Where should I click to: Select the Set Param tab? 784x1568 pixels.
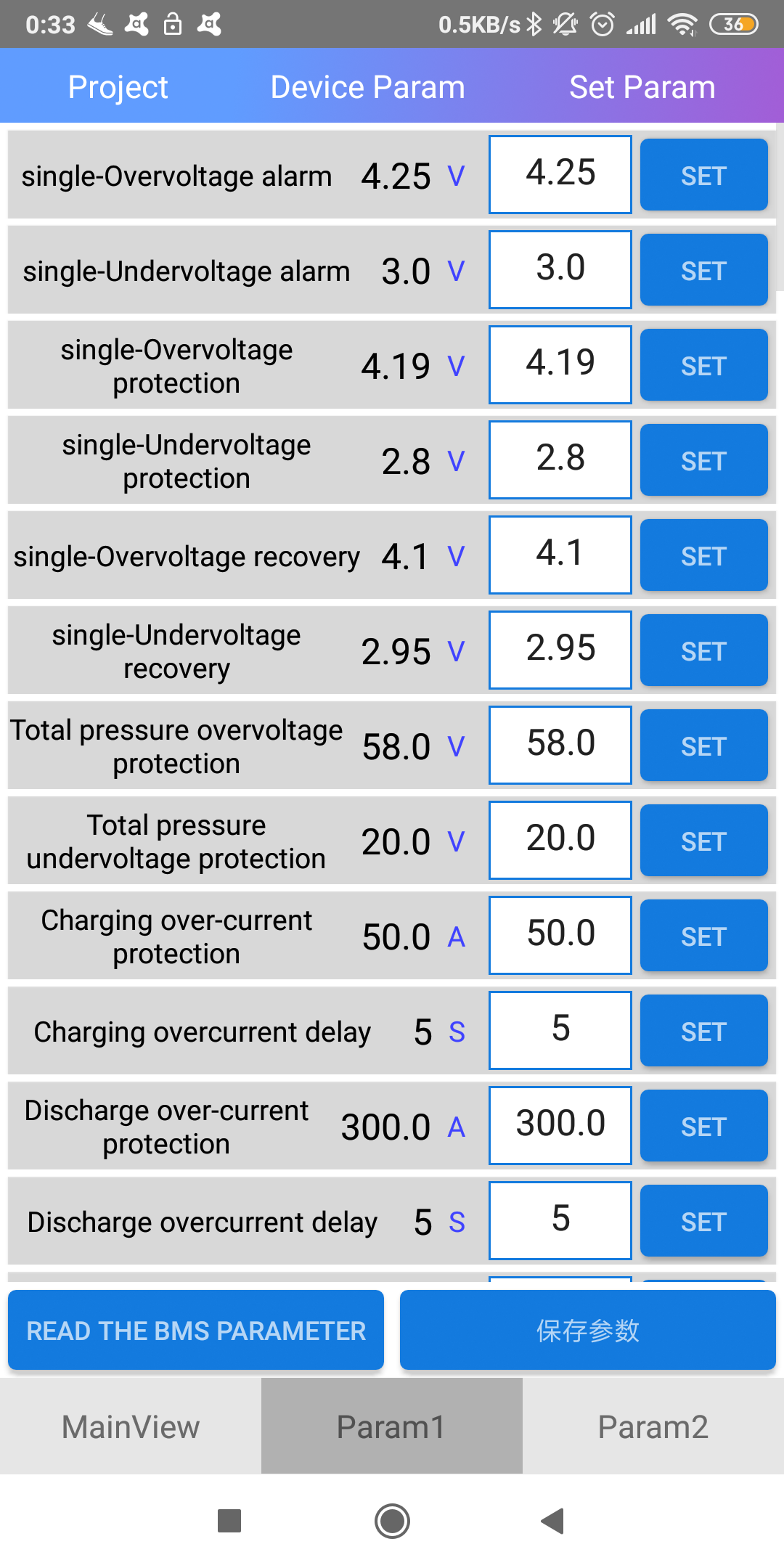pyautogui.click(x=642, y=87)
